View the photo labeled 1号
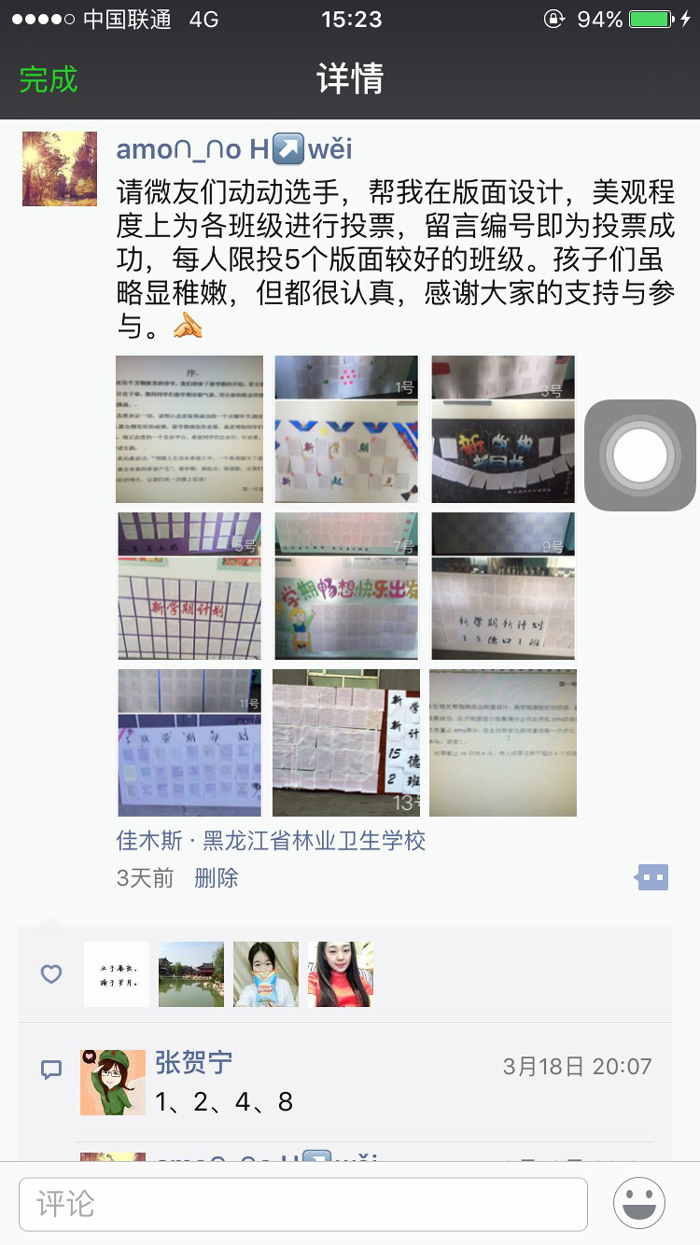Viewport: 700px width, 1245px height. pos(346,428)
